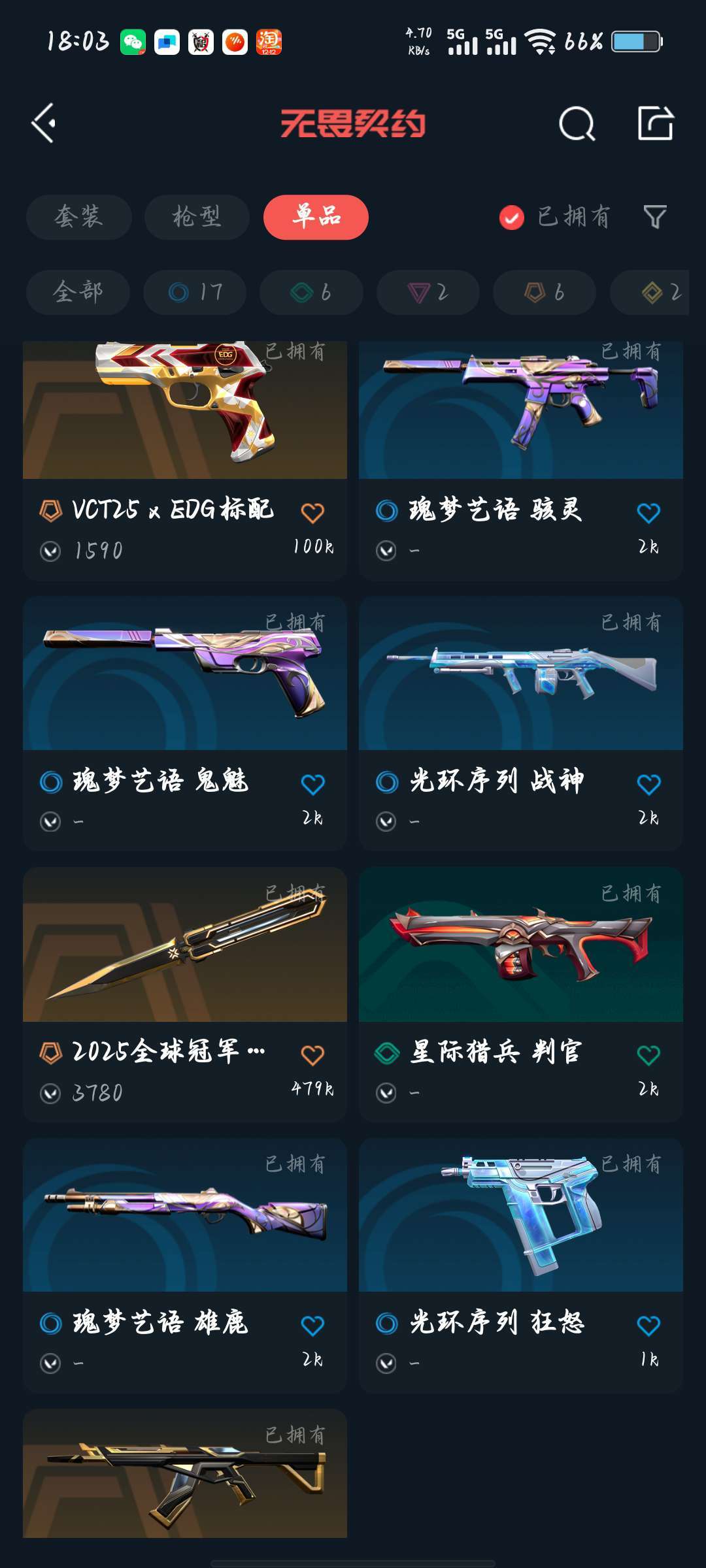
Task: Uncheck the 已拥有 filter checkbox
Action: click(x=511, y=218)
